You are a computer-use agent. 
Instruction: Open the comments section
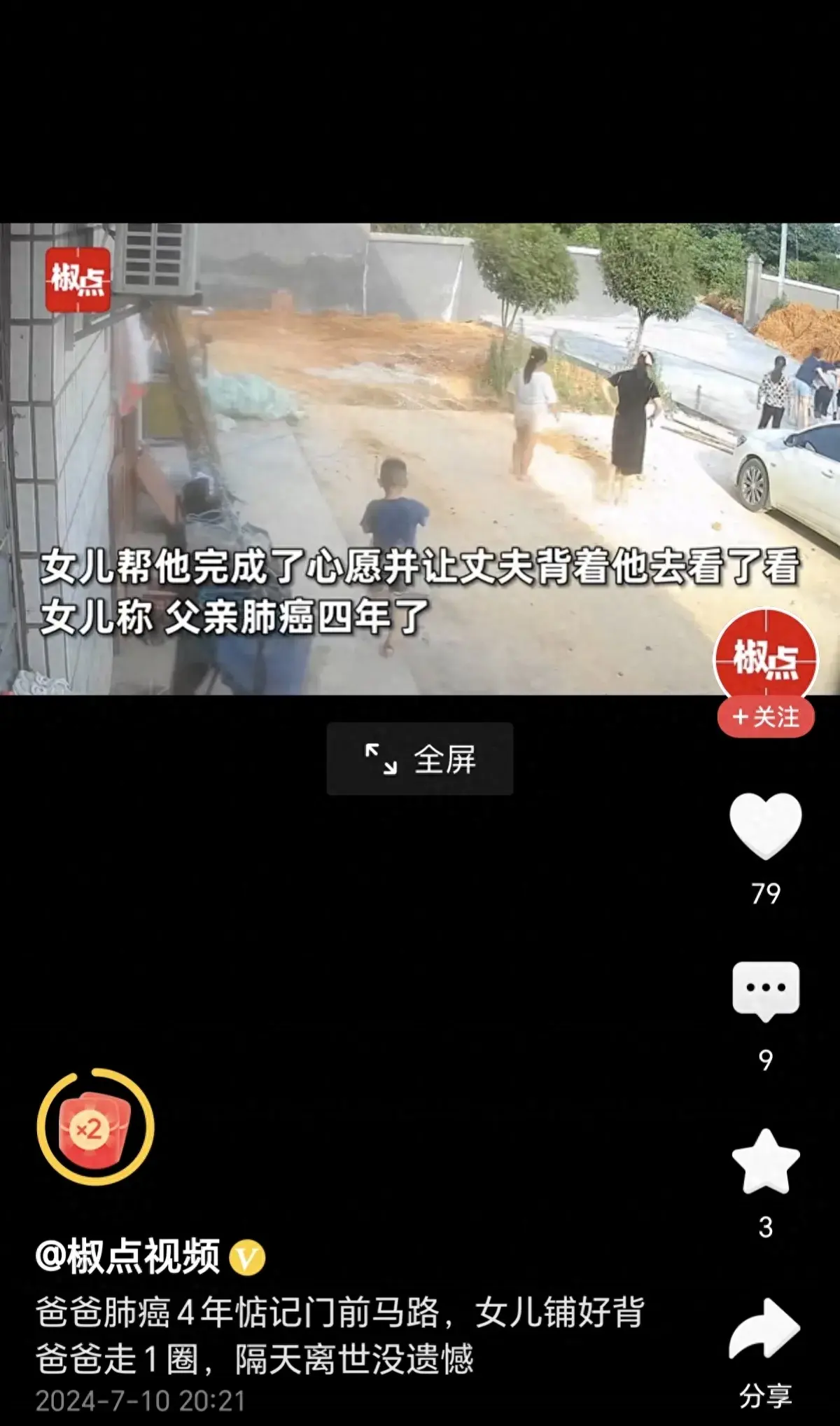pos(765,990)
